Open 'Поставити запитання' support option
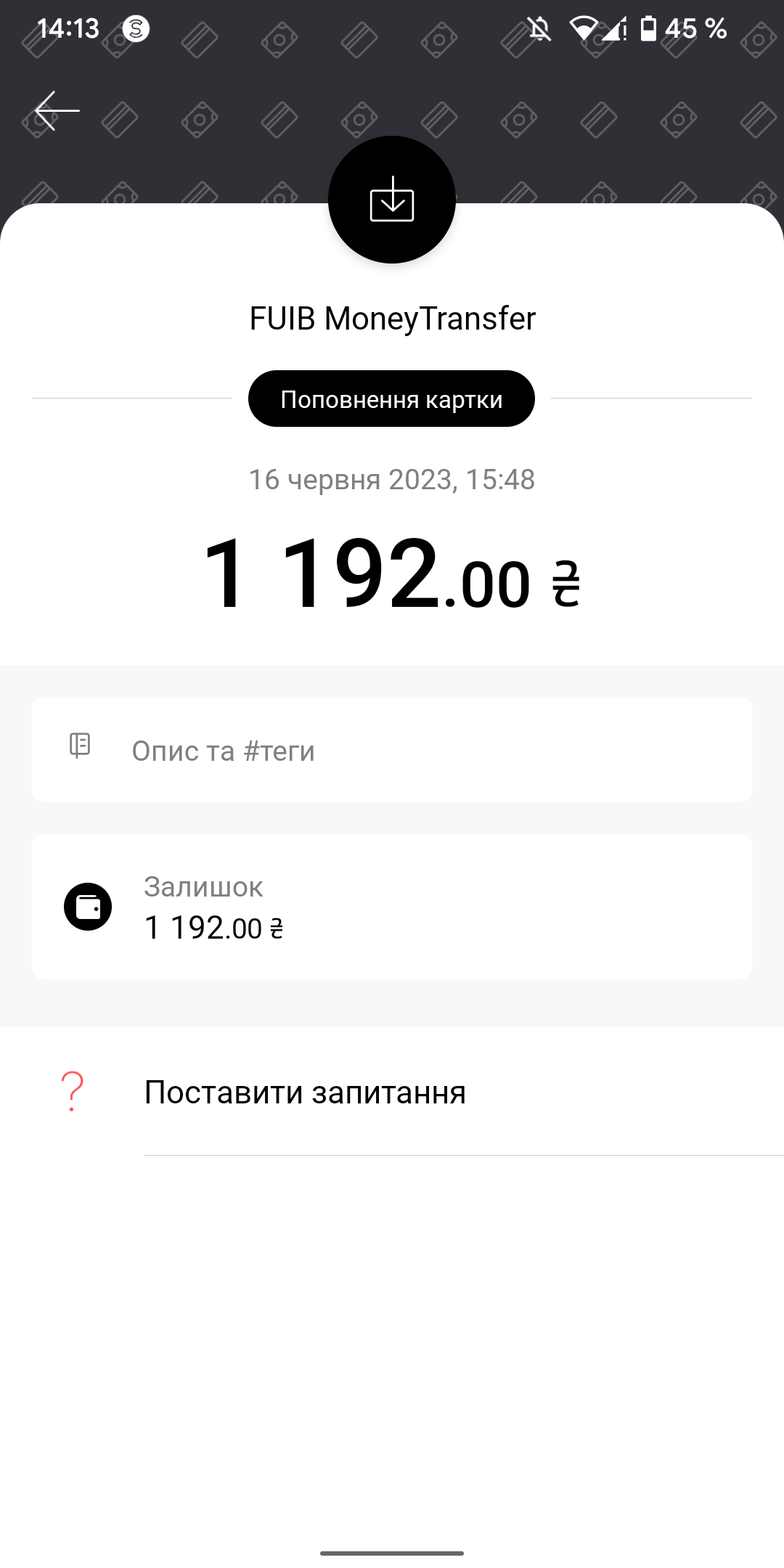The image size is (784, 1568). pyautogui.click(x=305, y=1093)
